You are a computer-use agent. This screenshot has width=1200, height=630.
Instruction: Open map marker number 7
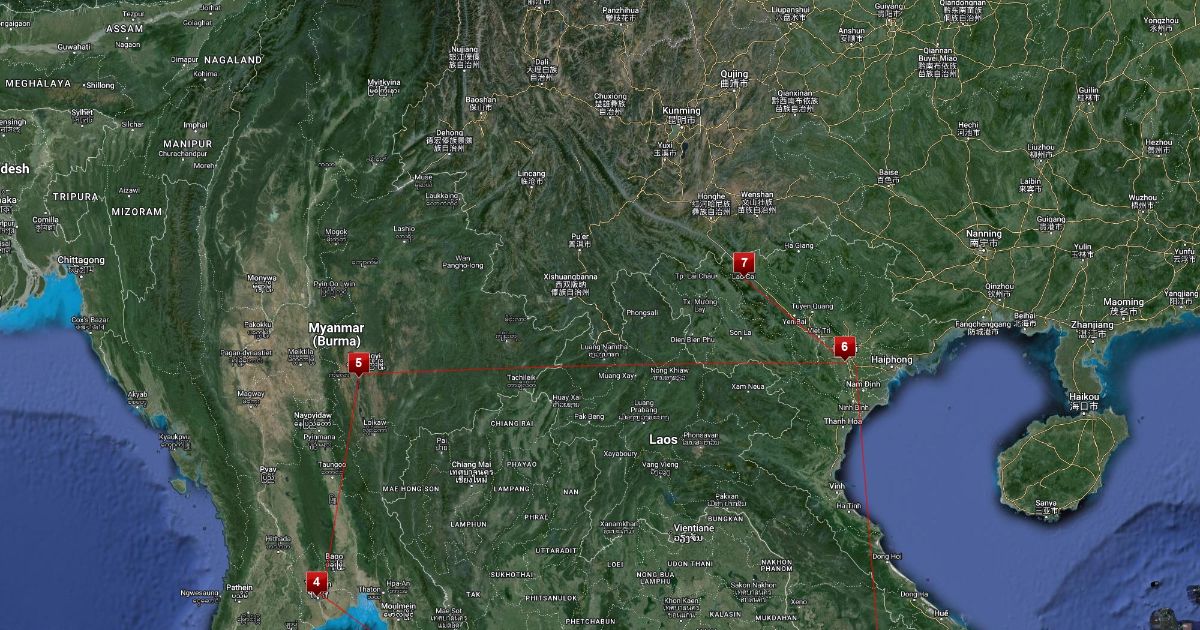click(x=744, y=262)
